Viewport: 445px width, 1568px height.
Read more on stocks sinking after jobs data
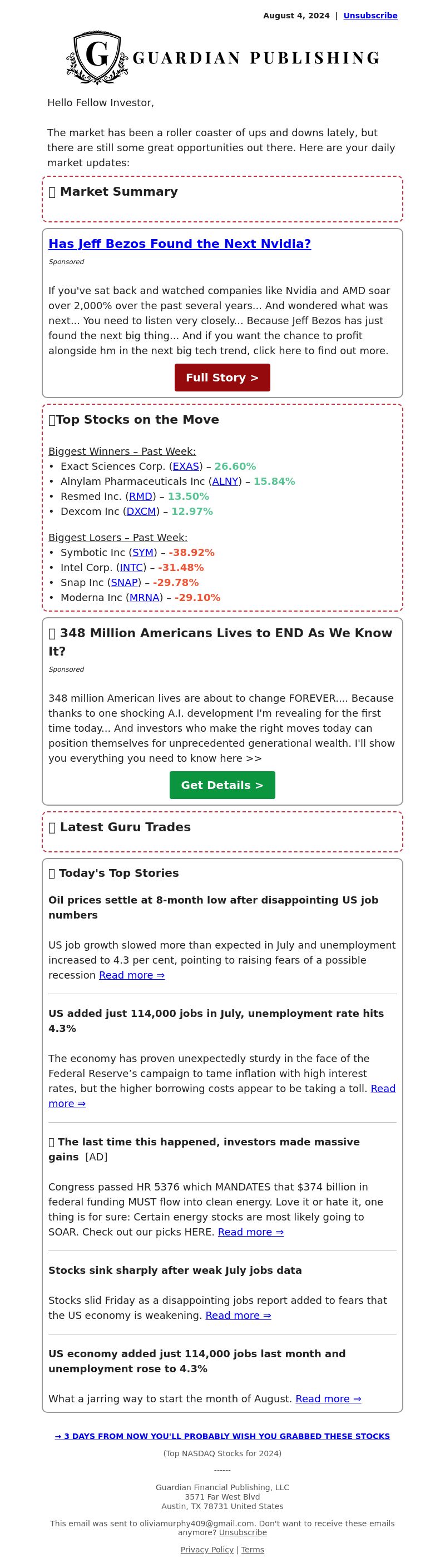point(238,1316)
